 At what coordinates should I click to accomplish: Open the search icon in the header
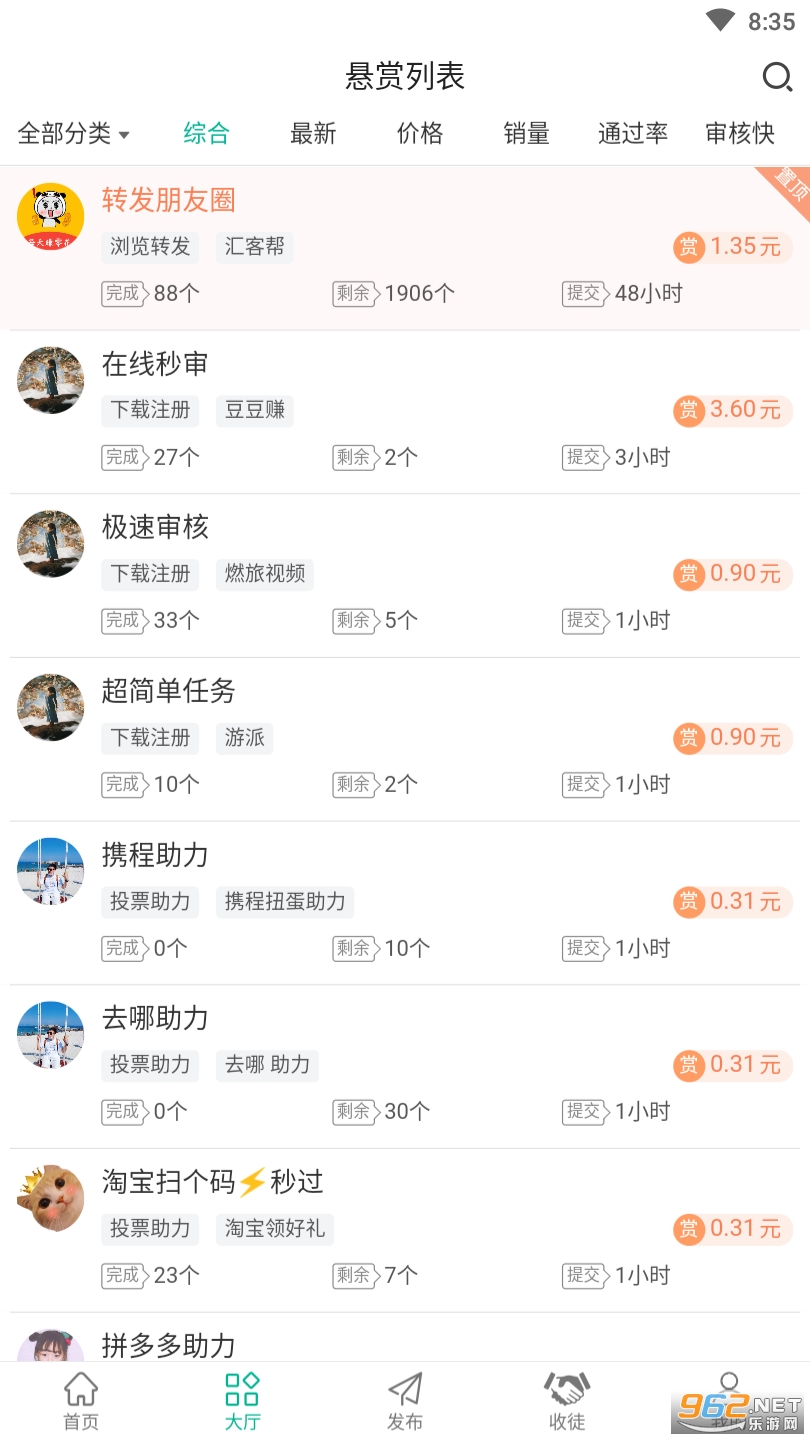click(x=776, y=77)
